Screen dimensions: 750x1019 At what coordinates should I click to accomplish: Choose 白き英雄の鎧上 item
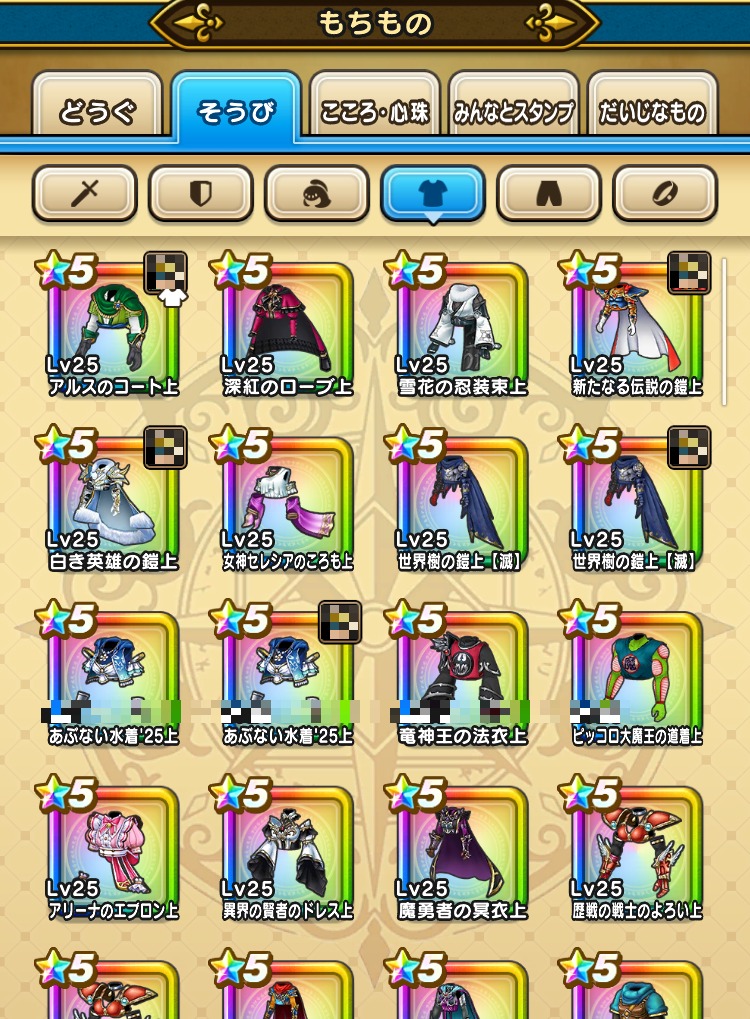(x=112, y=499)
